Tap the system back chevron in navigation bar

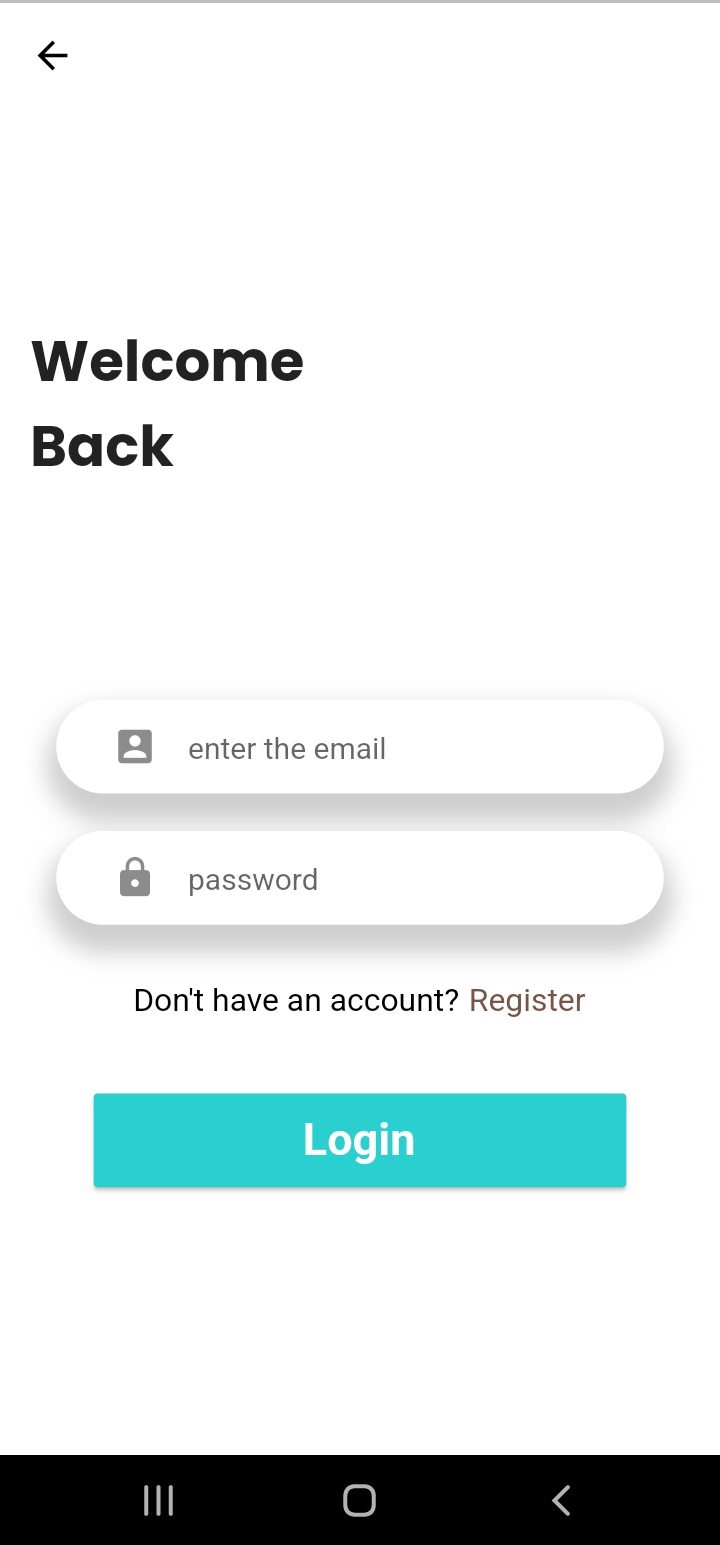click(x=561, y=1499)
